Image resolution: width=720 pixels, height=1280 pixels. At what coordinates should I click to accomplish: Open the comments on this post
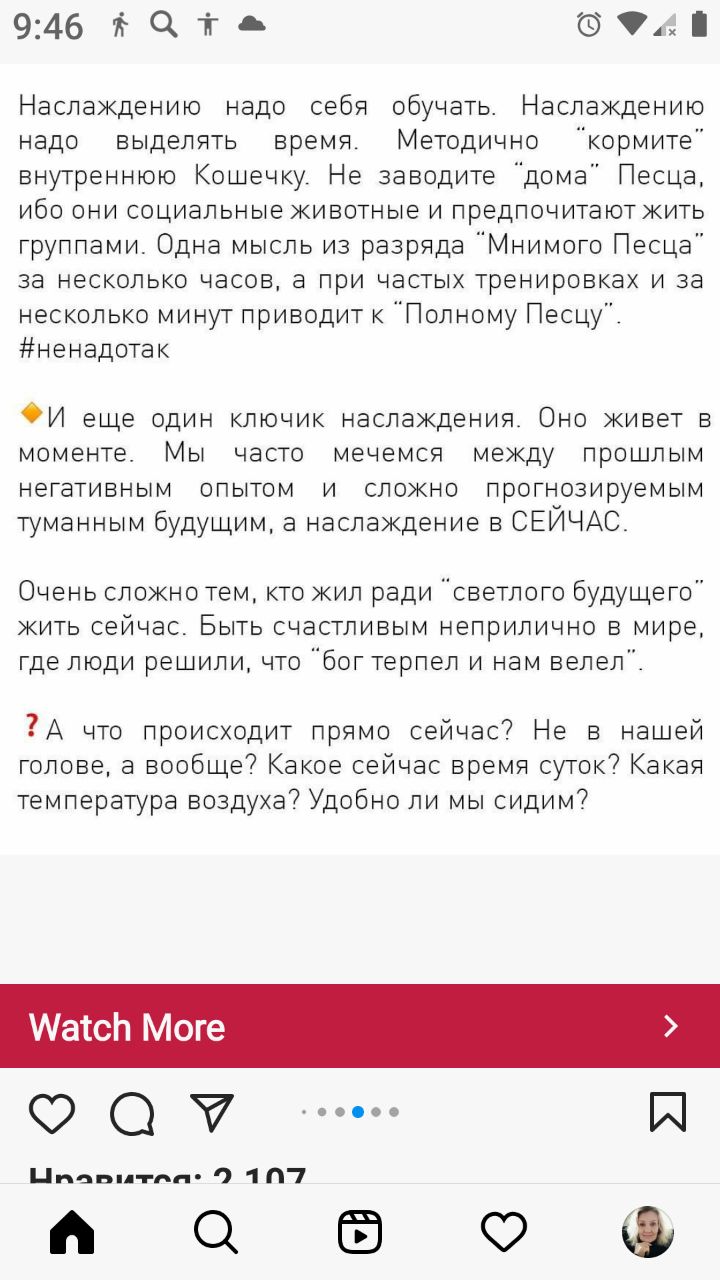point(132,1112)
